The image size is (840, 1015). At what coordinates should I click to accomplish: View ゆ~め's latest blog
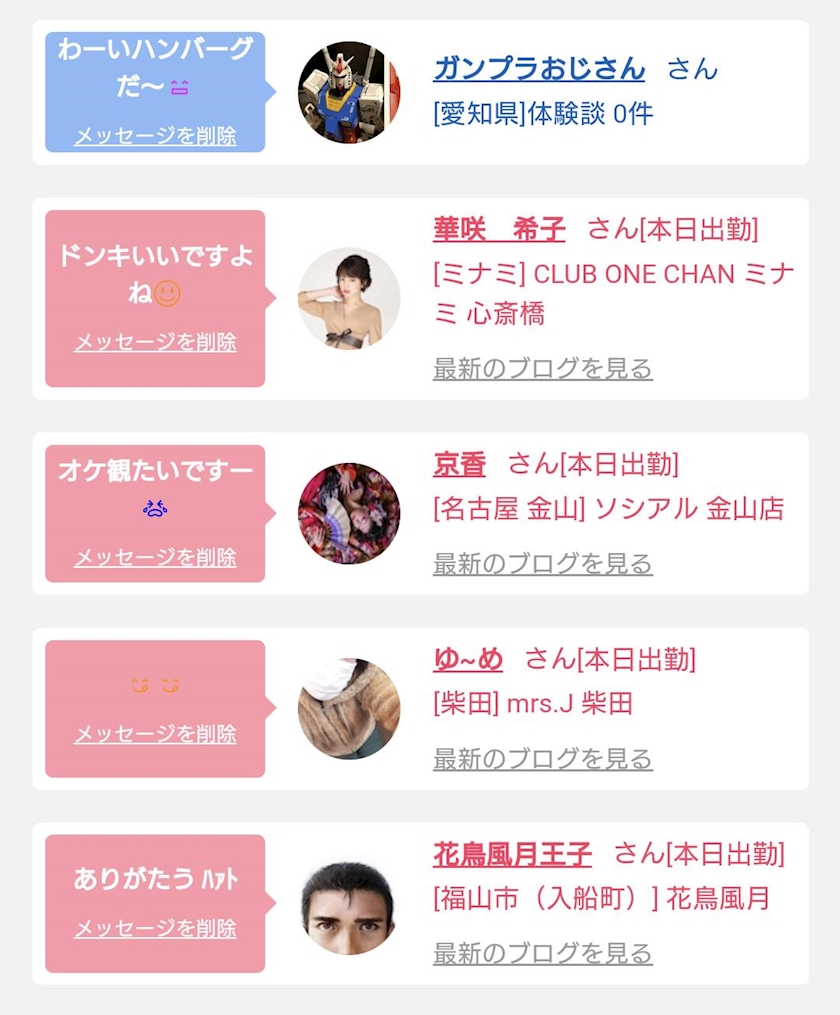542,759
